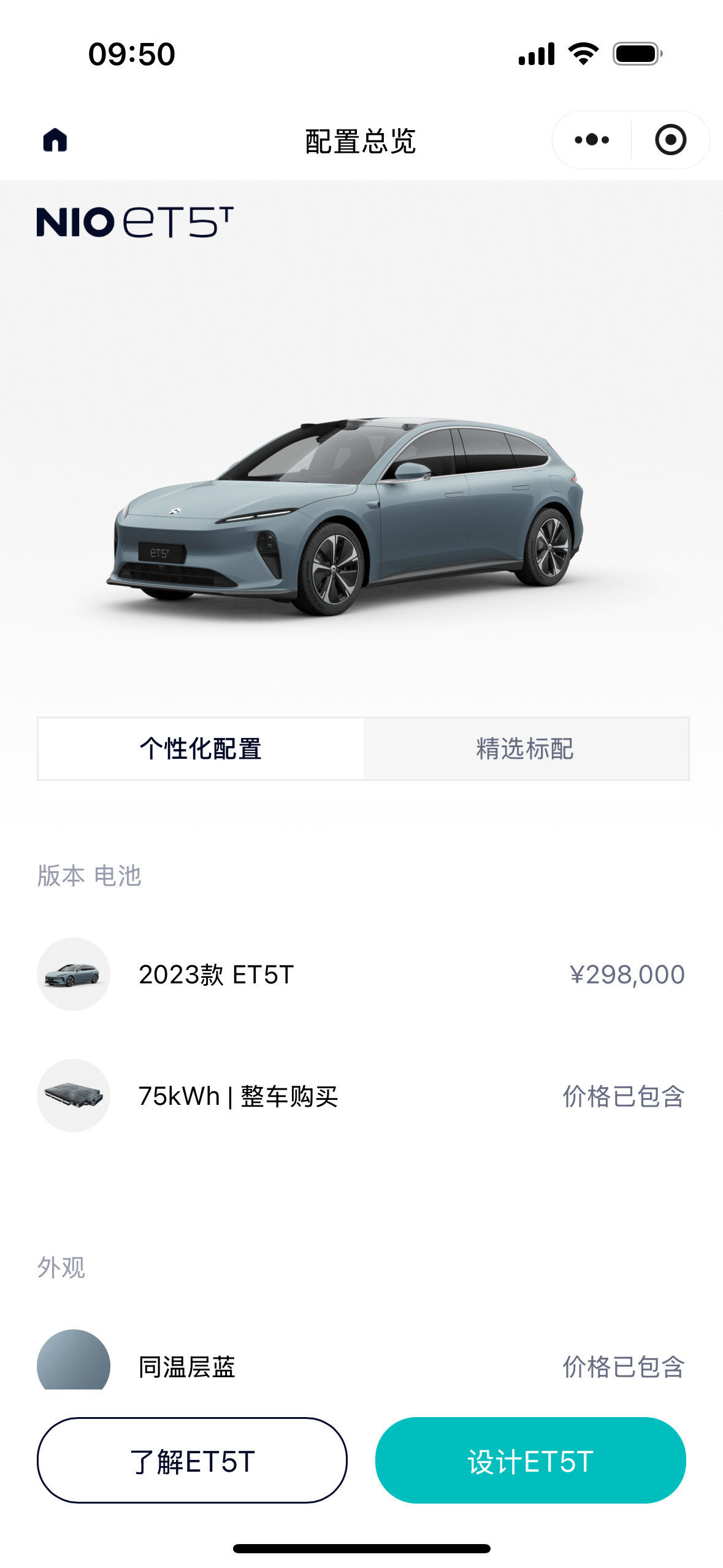
Task: Click the Wi-Fi icon in the status bar
Action: pos(584,54)
